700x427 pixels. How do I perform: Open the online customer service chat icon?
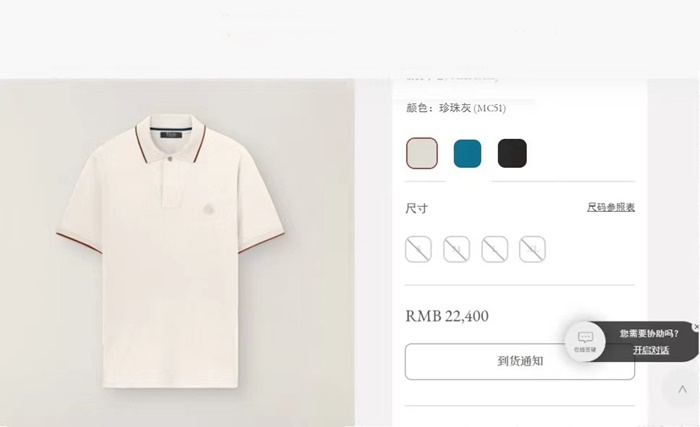(x=585, y=341)
